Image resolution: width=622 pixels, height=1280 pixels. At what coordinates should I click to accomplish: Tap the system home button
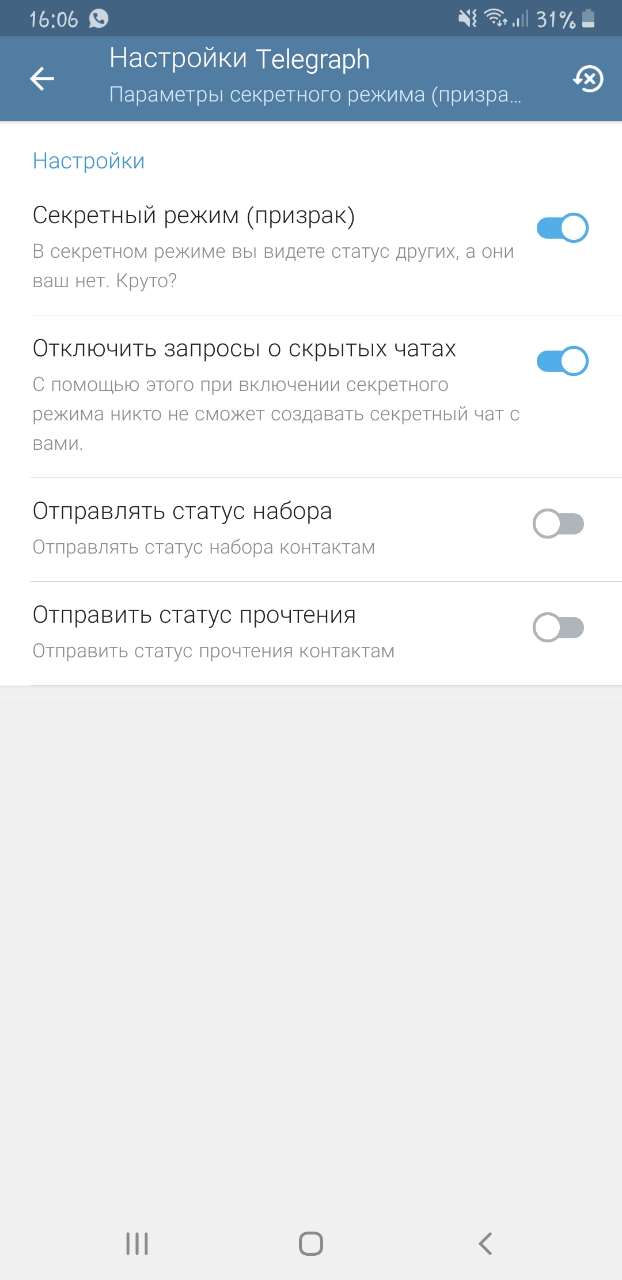click(x=311, y=1243)
